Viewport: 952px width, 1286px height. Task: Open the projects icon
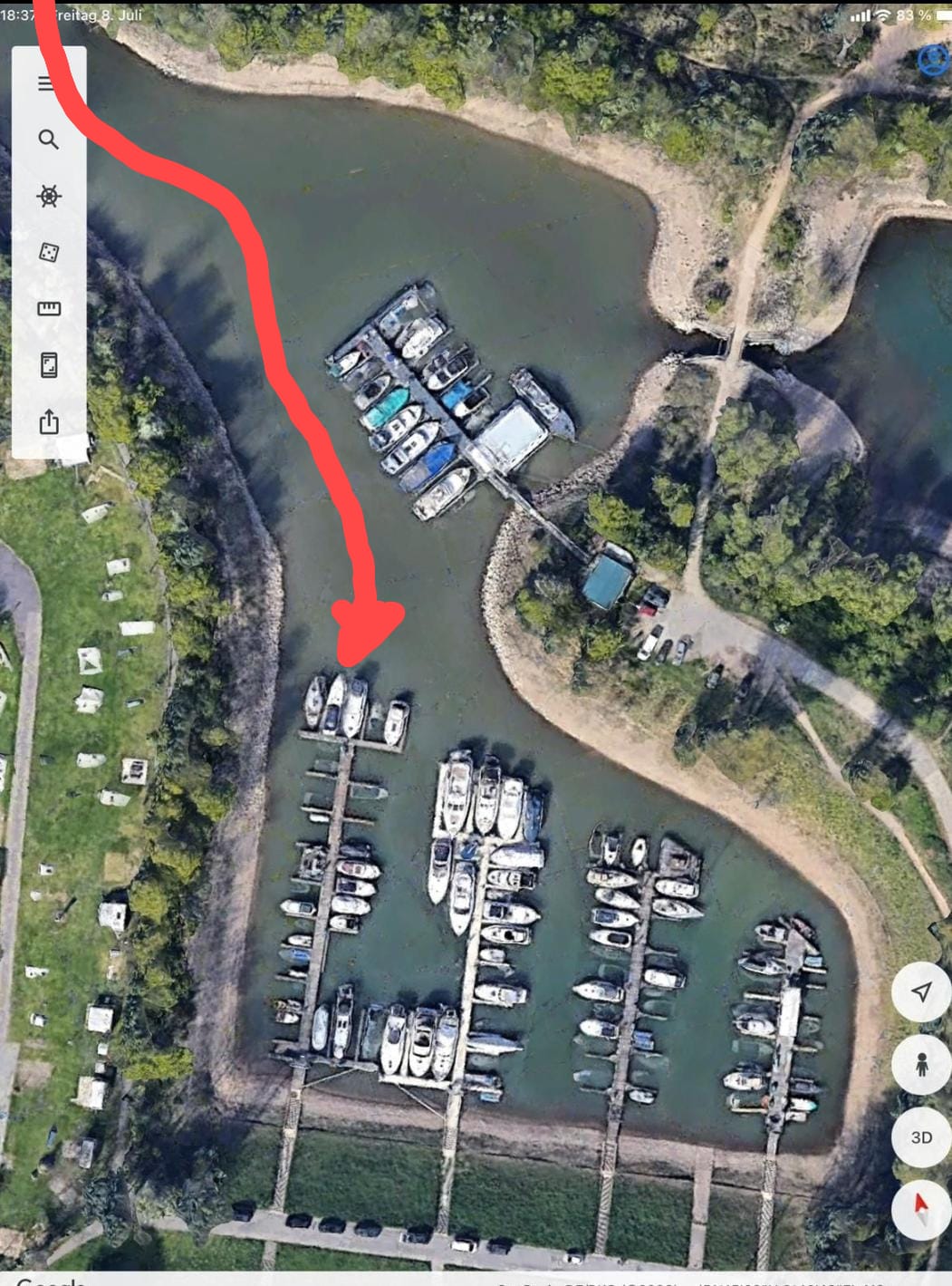pos(48,365)
